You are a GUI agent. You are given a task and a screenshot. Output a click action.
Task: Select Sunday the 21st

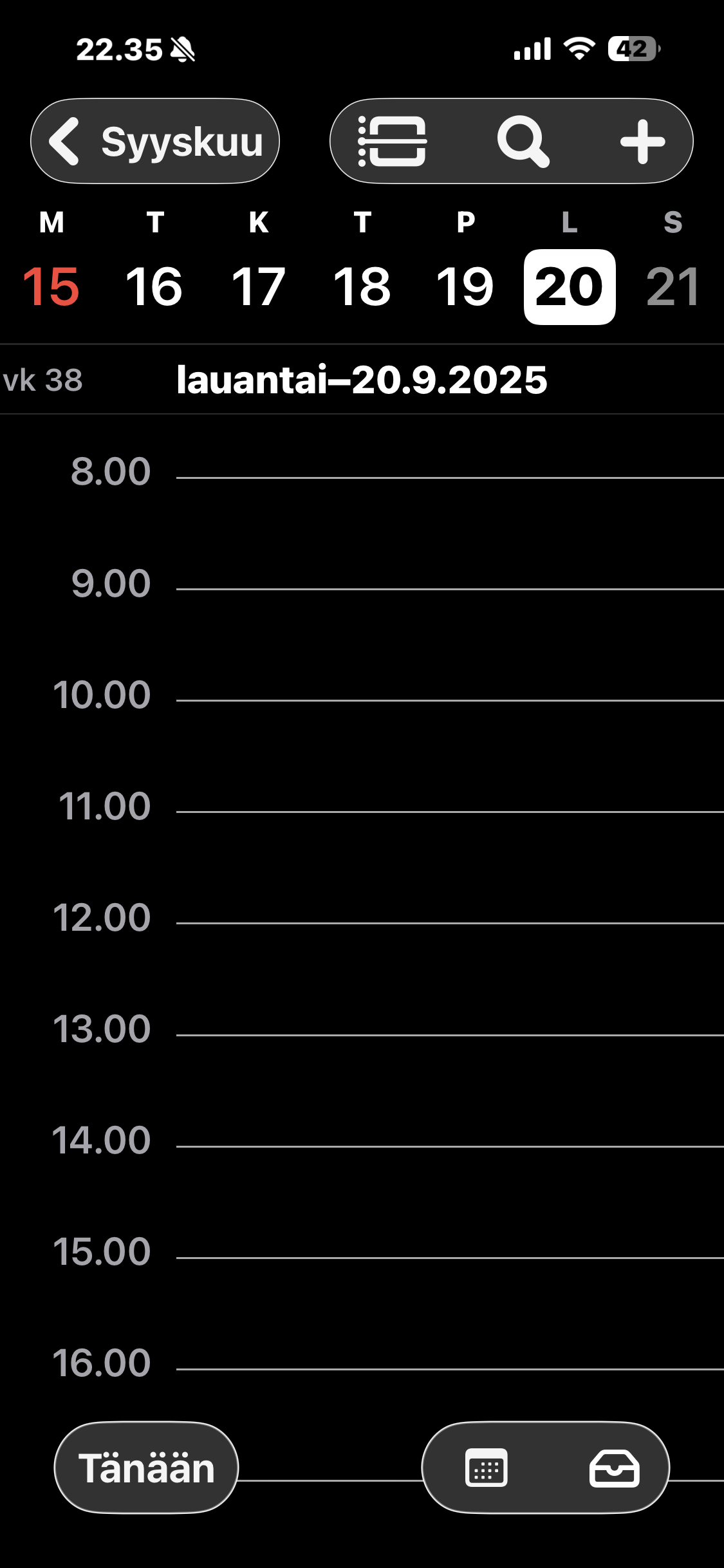pyautogui.click(x=673, y=286)
